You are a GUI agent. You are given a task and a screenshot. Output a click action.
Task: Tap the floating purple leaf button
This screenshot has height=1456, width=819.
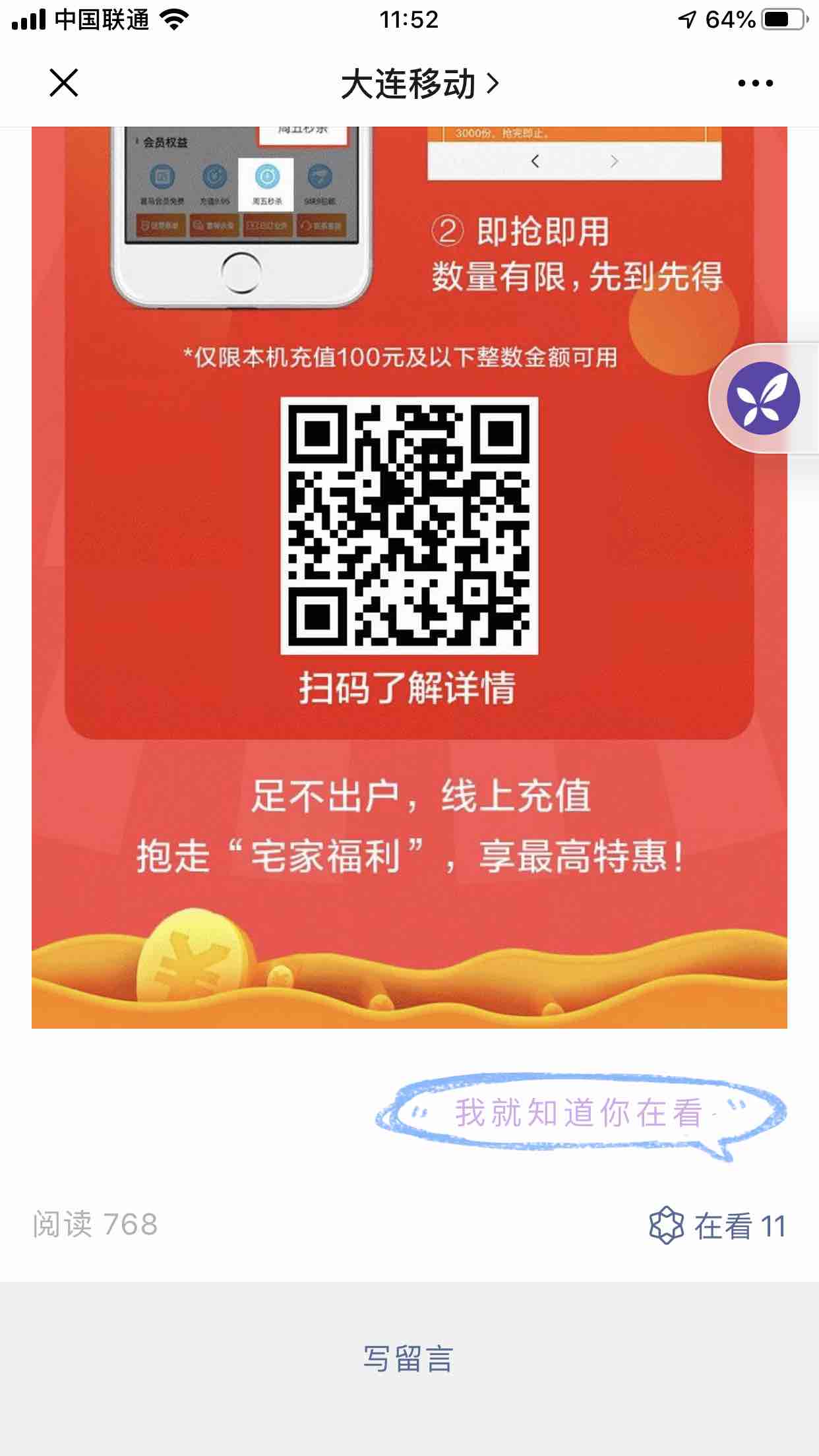pyautogui.click(x=763, y=398)
